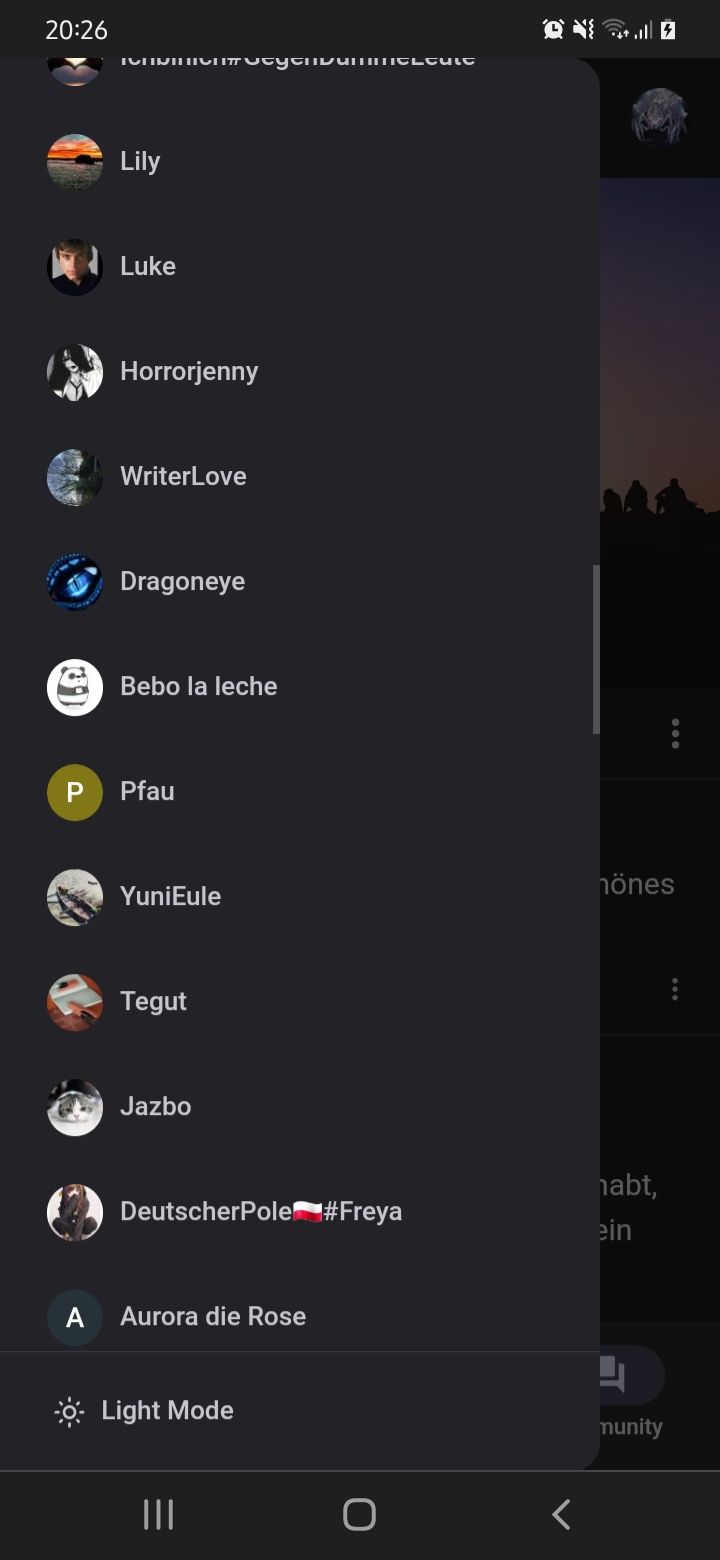This screenshot has width=720, height=1560.
Task: Select DeutscherPole #Freya
Action: [260, 1212]
